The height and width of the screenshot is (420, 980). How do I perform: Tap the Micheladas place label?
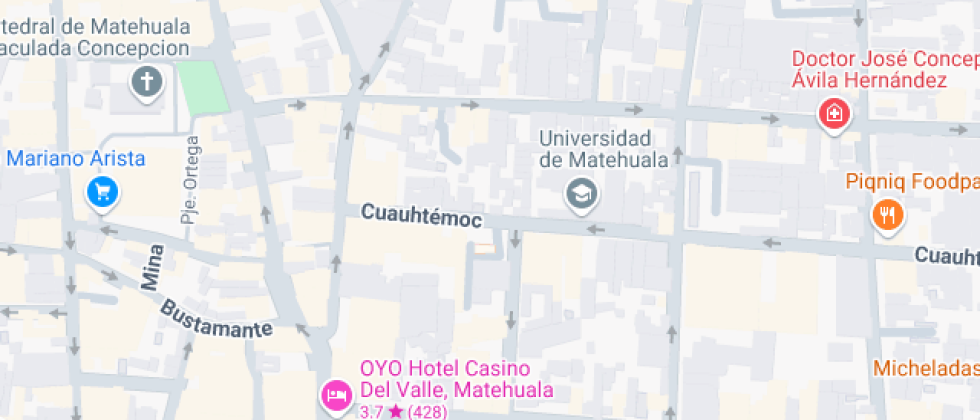pos(925,367)
